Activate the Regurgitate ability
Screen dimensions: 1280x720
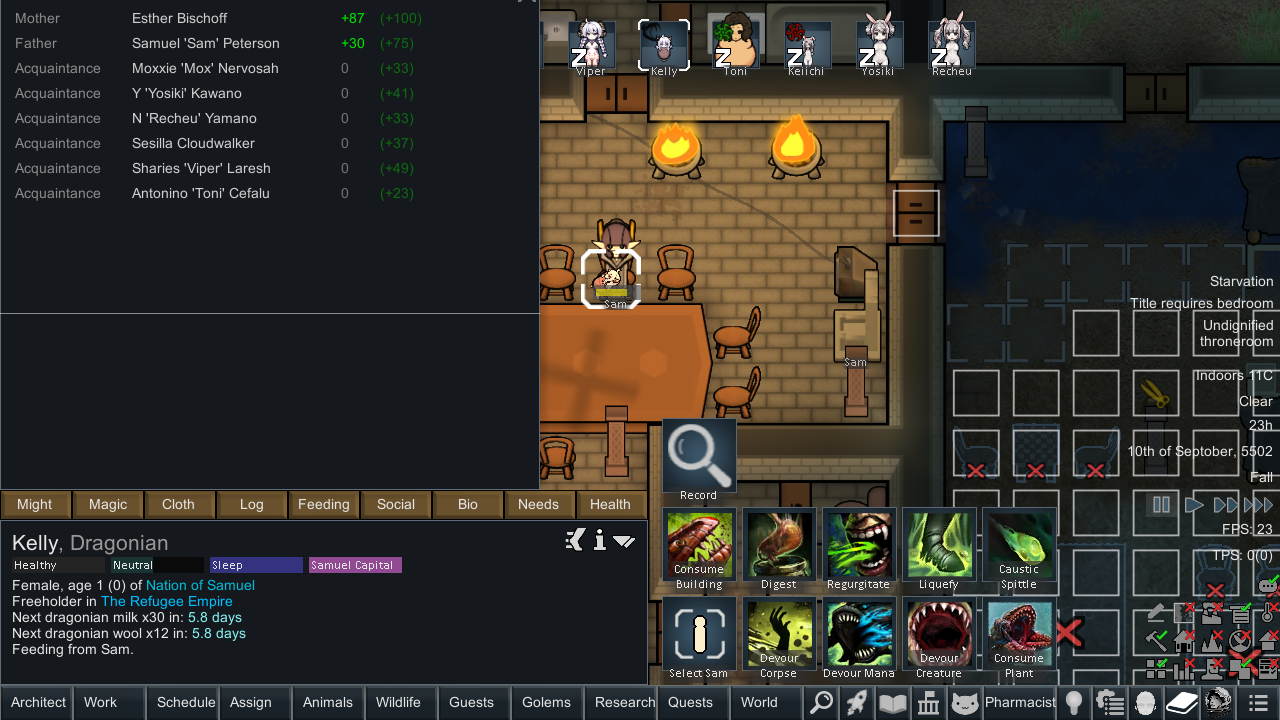tap(859, 549)
